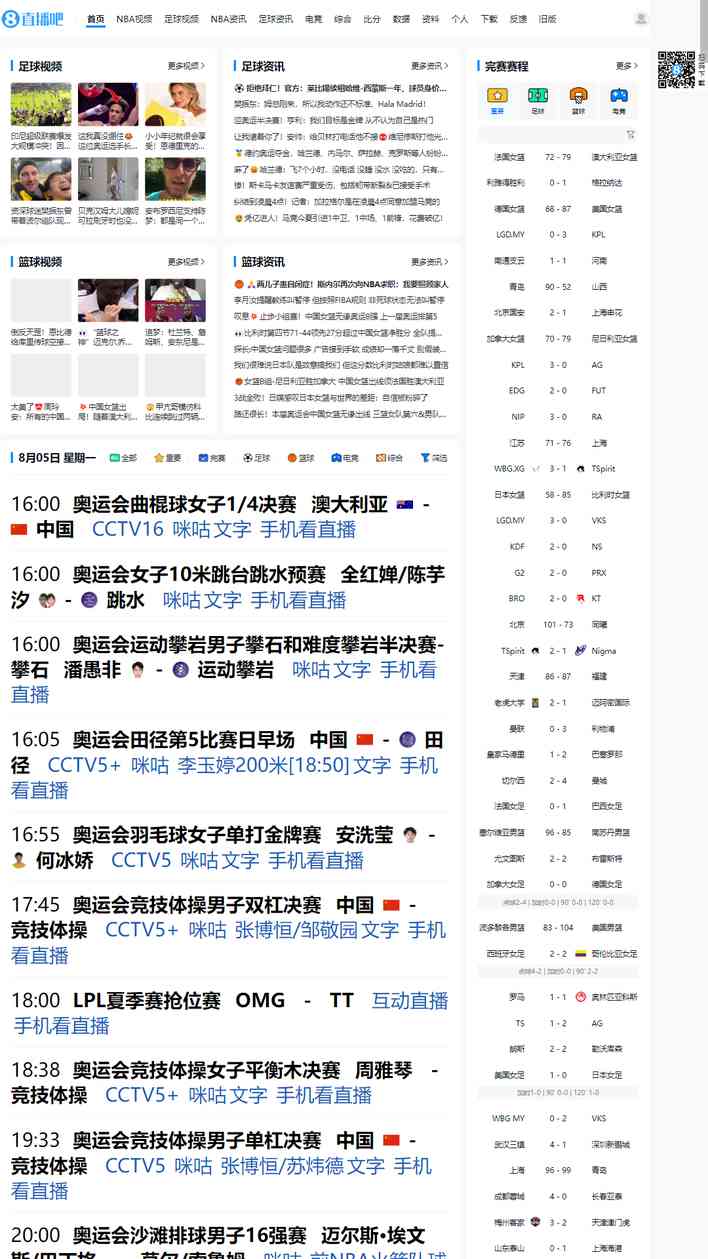
Task: Select the 足球 icon filter in 完赛赛程
Action: tap(538, 98)
